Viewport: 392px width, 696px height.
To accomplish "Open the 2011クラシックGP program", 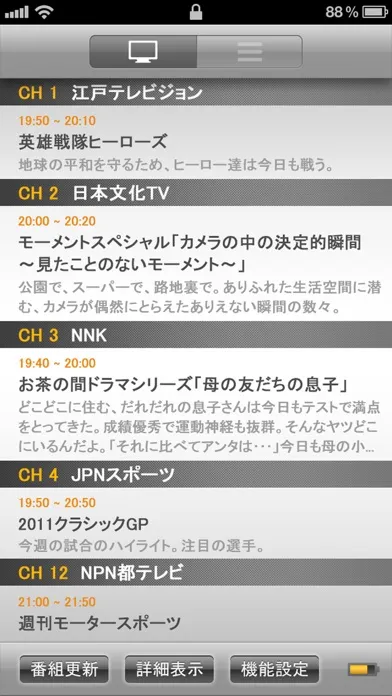I will pyautogui.click(x=196, y=523).
